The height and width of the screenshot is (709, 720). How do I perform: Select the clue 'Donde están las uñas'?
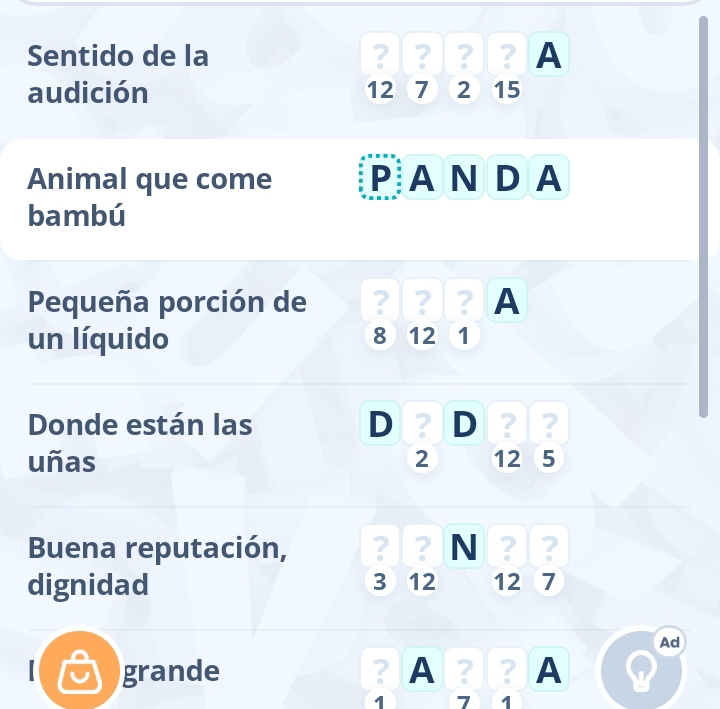pos(140,443)
